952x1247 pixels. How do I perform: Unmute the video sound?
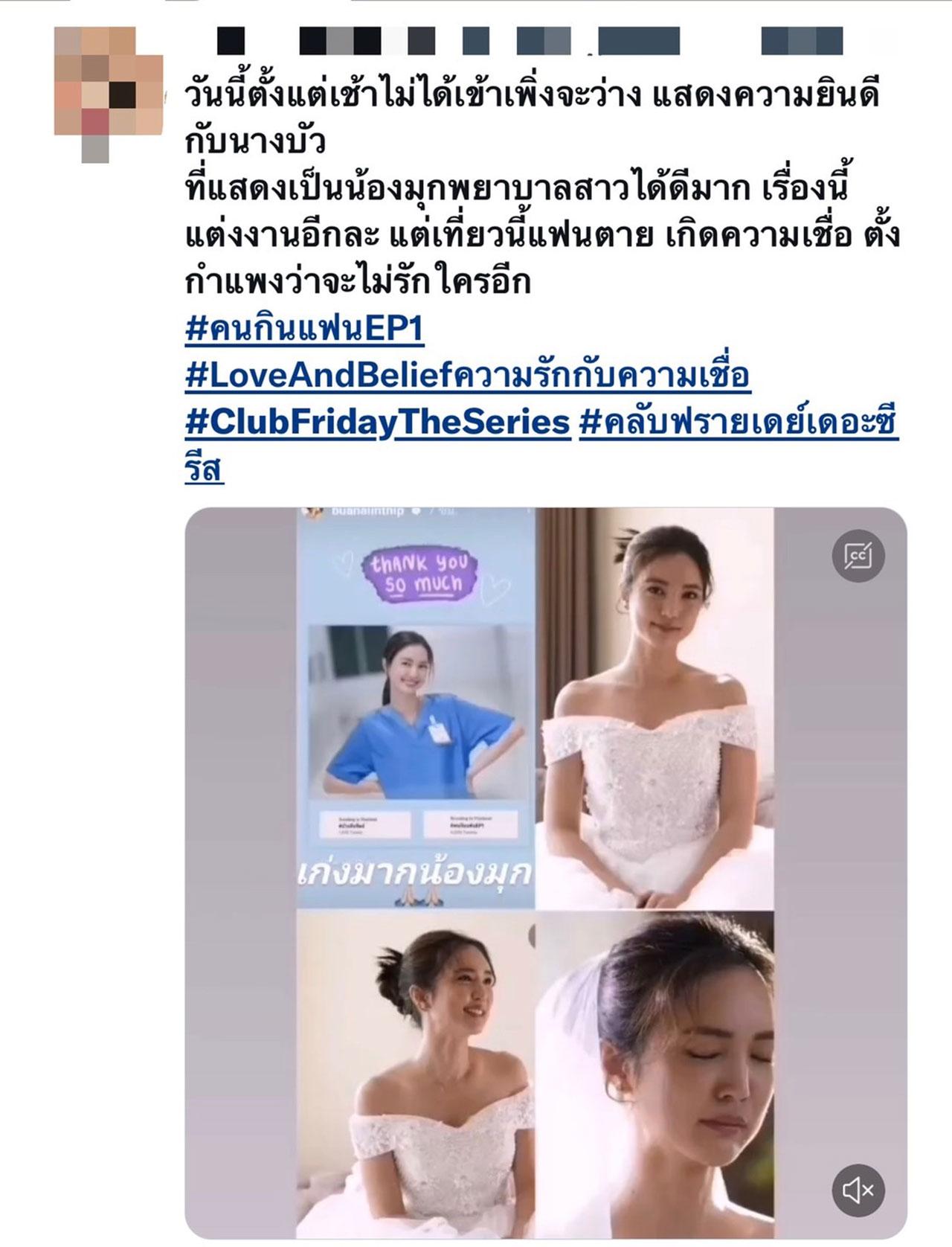point(858,1190)
